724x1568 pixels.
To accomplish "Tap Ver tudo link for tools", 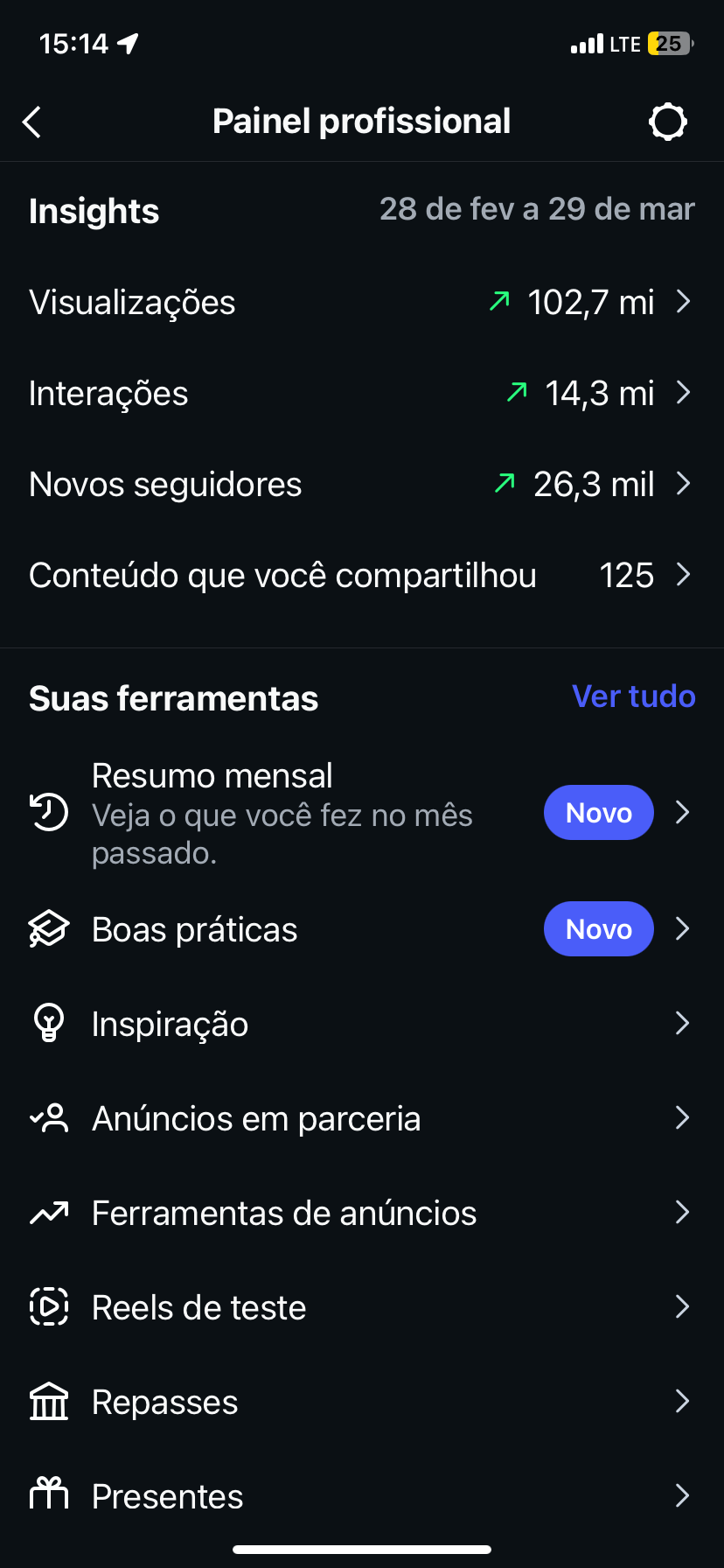I will [633, 696].
